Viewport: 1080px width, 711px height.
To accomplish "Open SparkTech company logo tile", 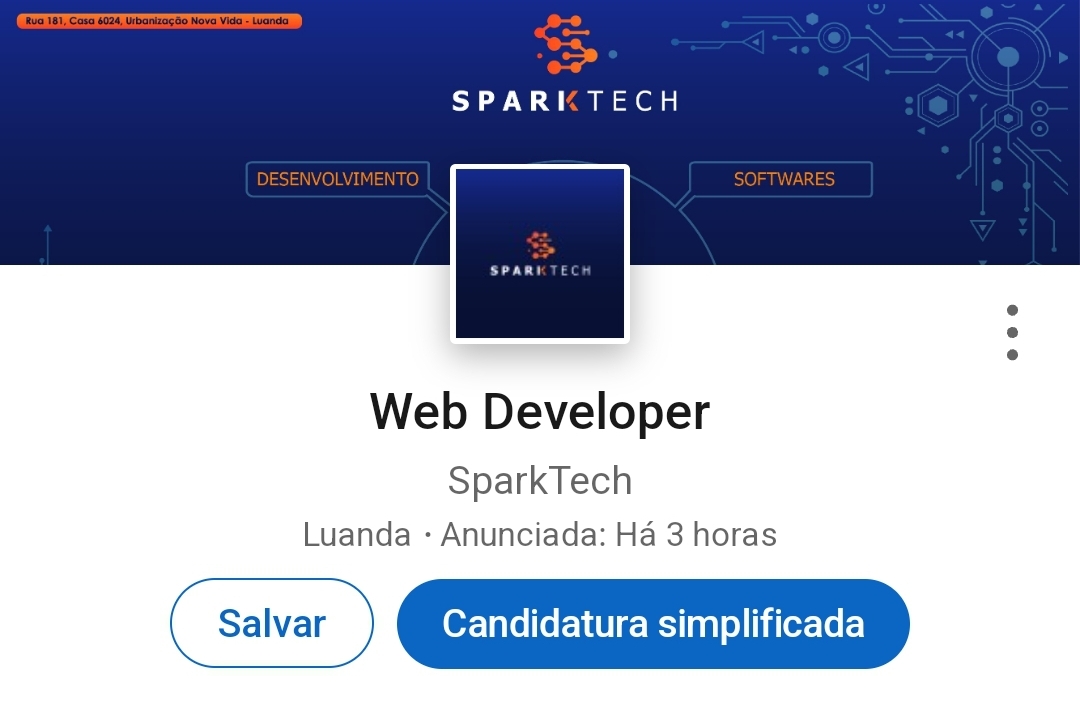I will 540,254.
